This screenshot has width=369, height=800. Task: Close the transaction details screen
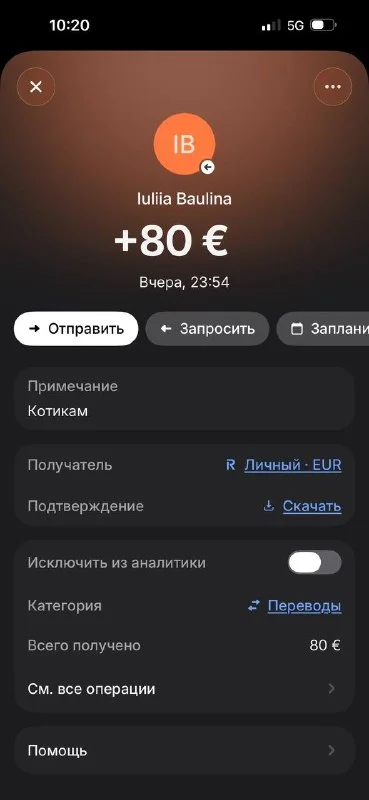36,87
